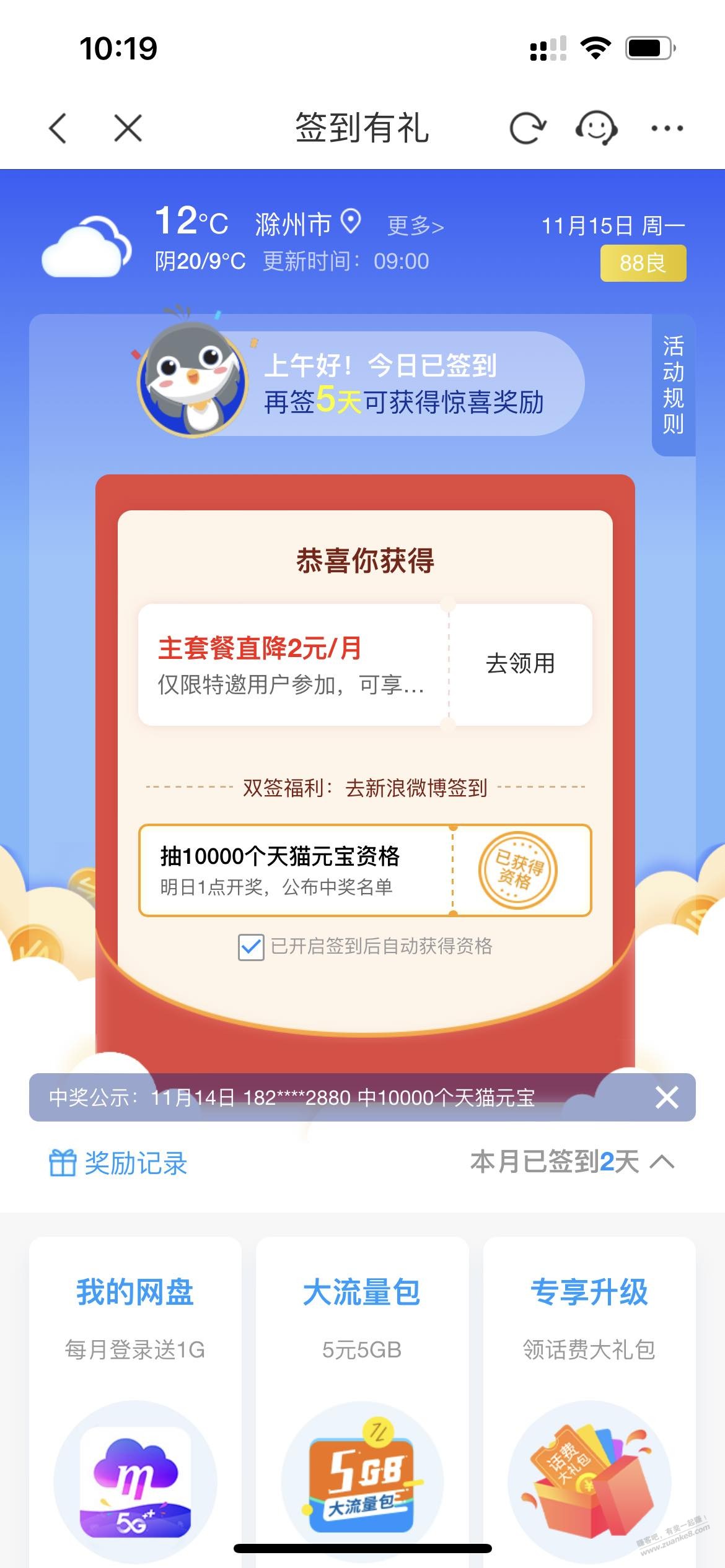This screenshot has height=1568, width=725.
Task: Uncheck 已开启签到后自动获得资格 checkbox
Action: pos(251,947)
